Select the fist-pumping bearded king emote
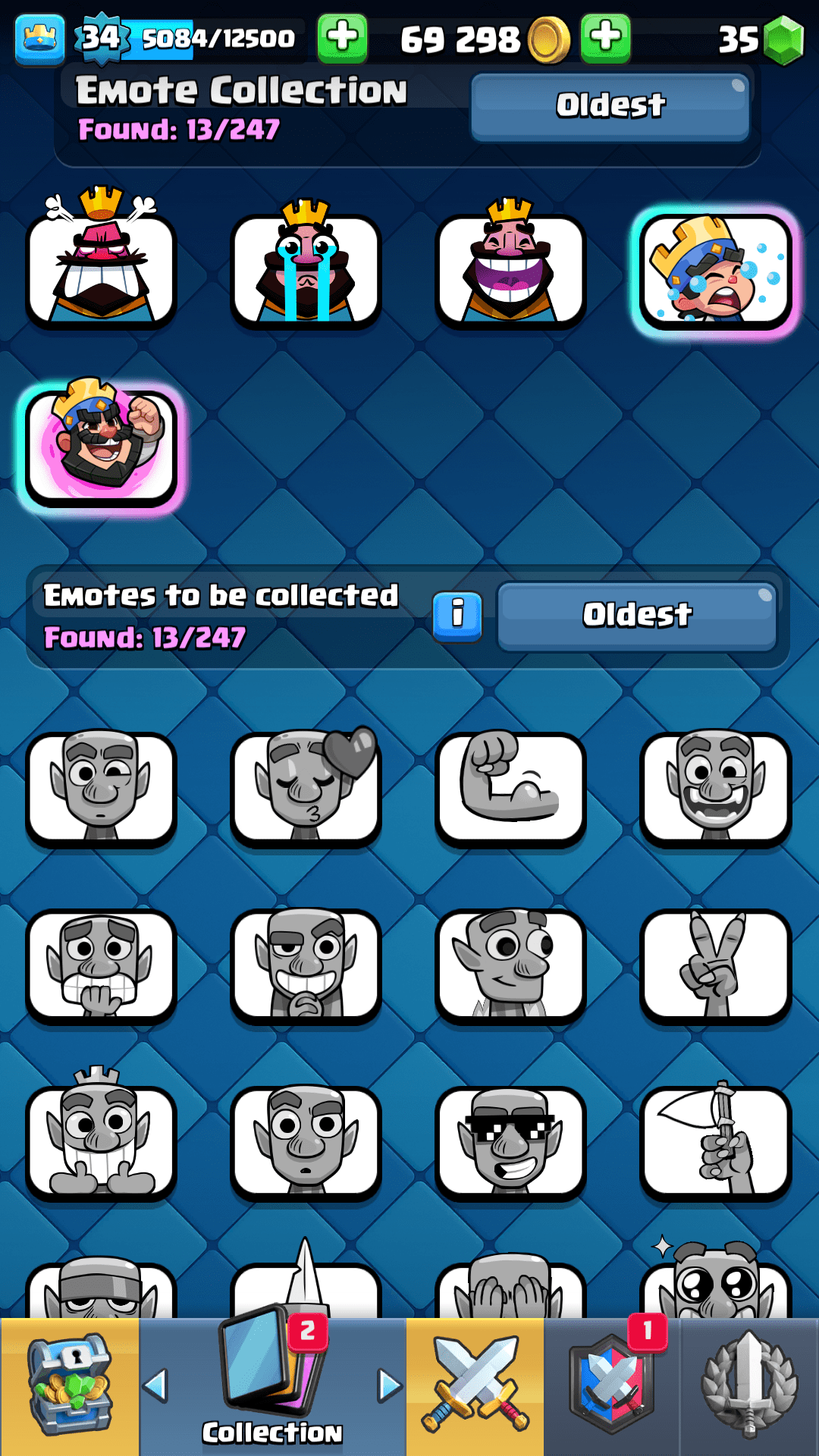Viewport: 819px width, 1456px height. click(x=101, y=446)
